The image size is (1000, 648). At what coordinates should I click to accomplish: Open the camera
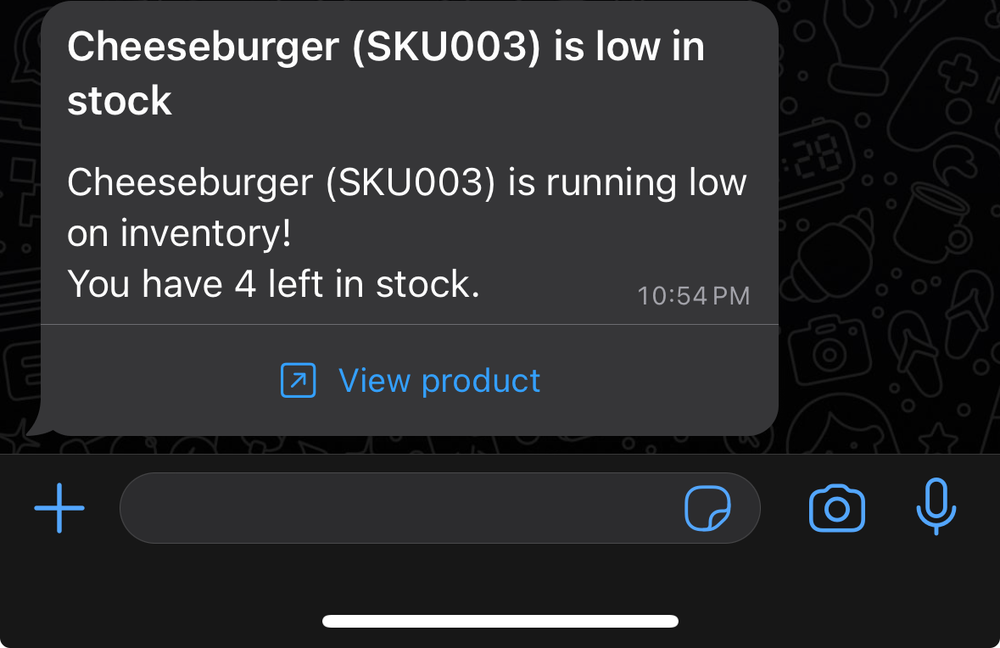[836, 508]
